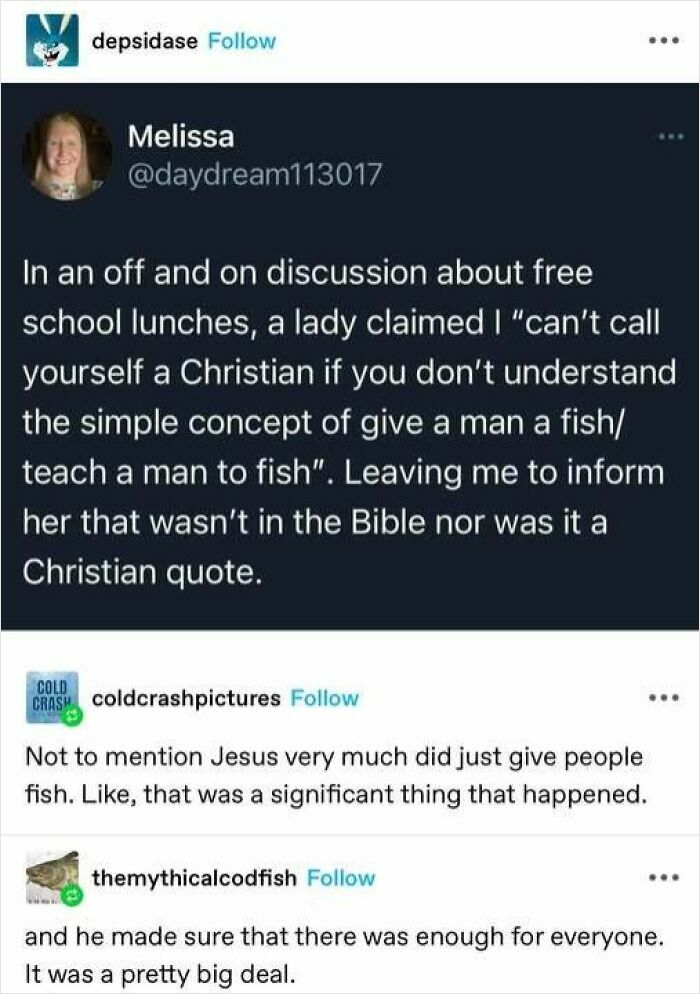Viewport: 700px width, 994px height.
Task: Open overflow menu on depsidase's post
Action: click(x=657, y=43)
